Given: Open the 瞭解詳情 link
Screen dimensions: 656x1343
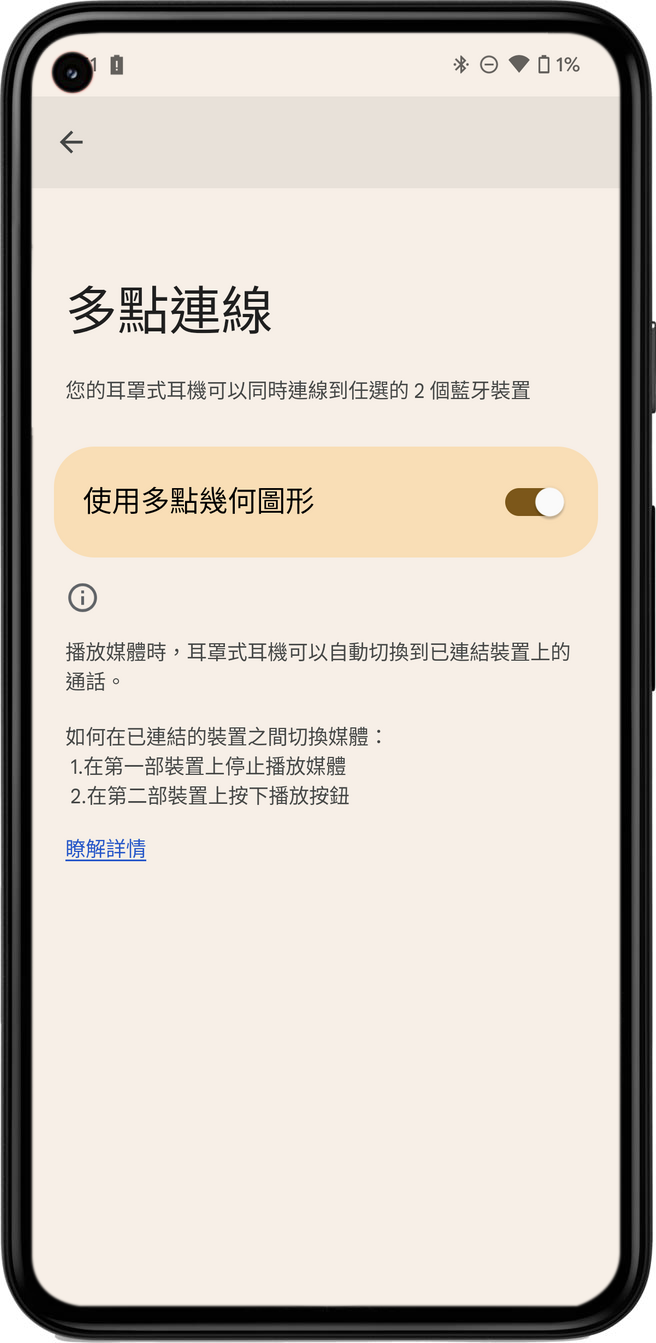Looking at the screenshot, I should 106,849.
